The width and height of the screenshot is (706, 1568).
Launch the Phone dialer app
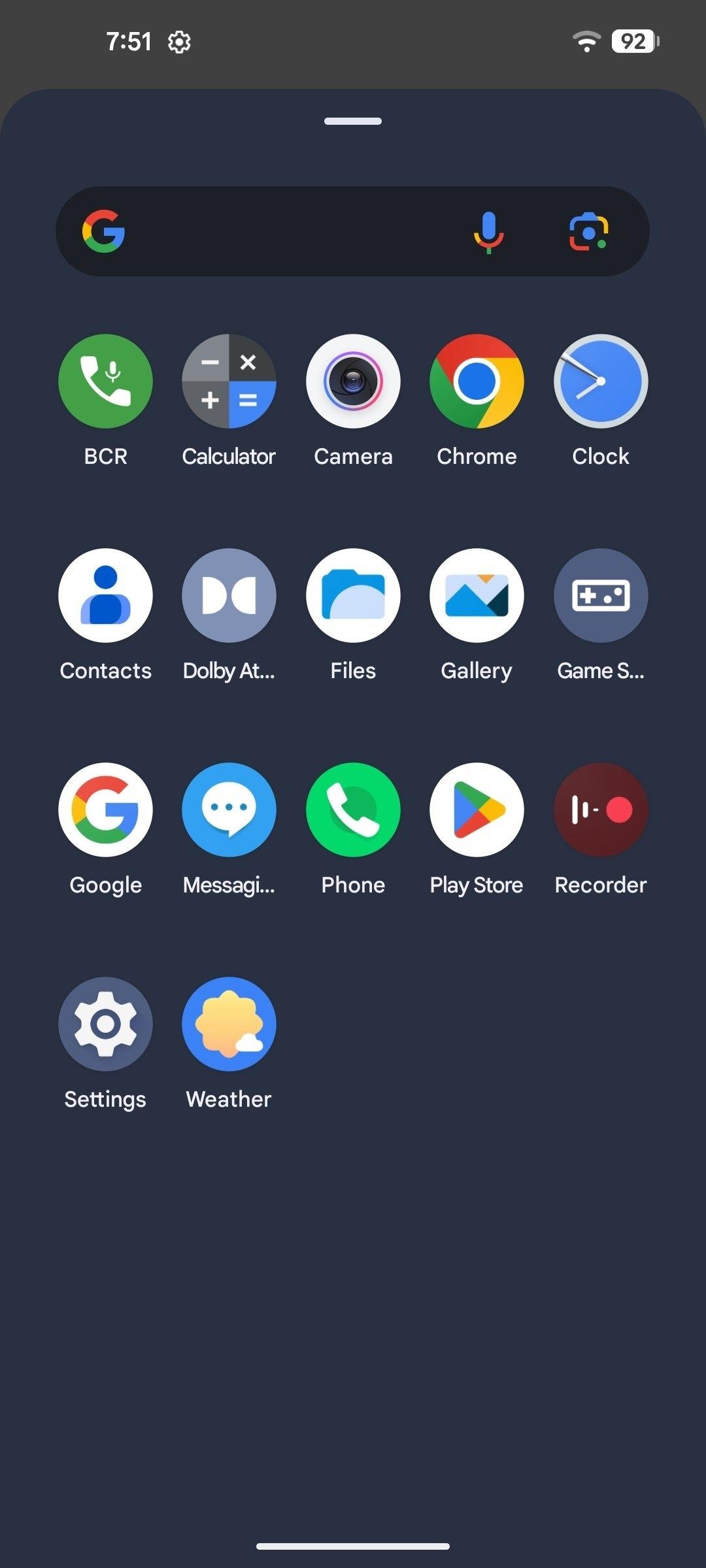(353, 810)
